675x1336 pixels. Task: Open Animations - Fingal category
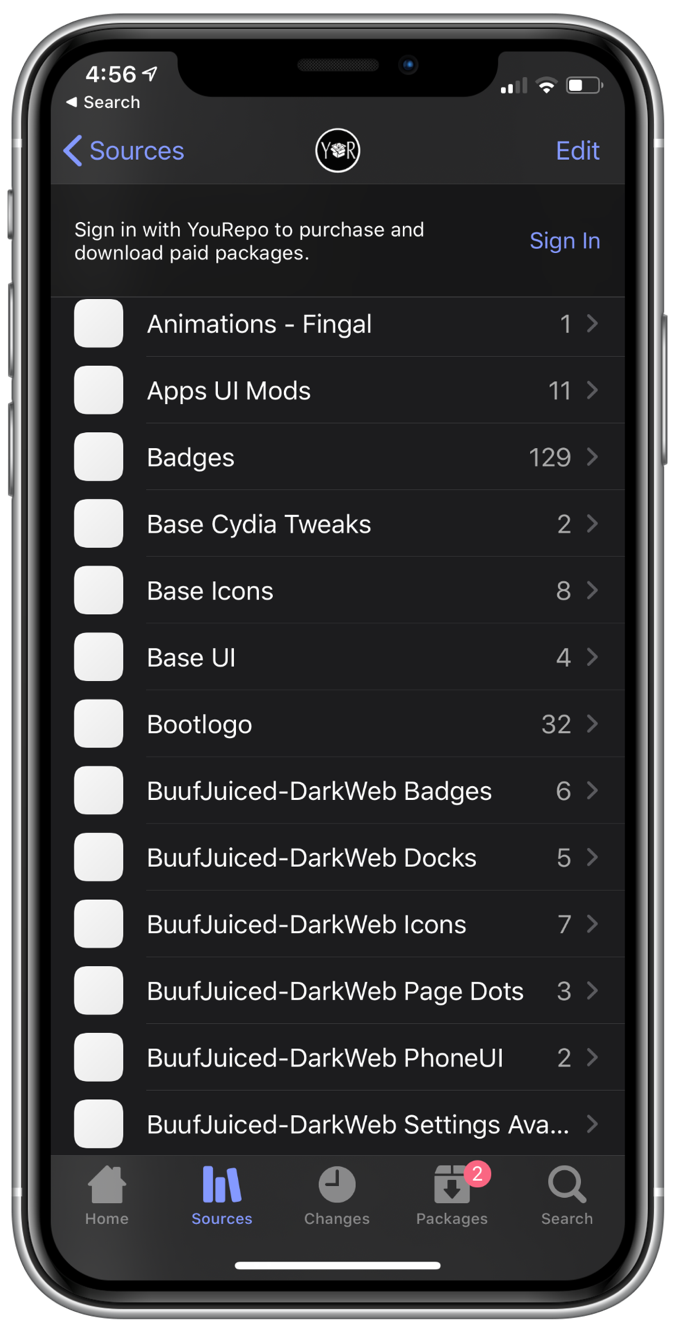click(338, 324)
